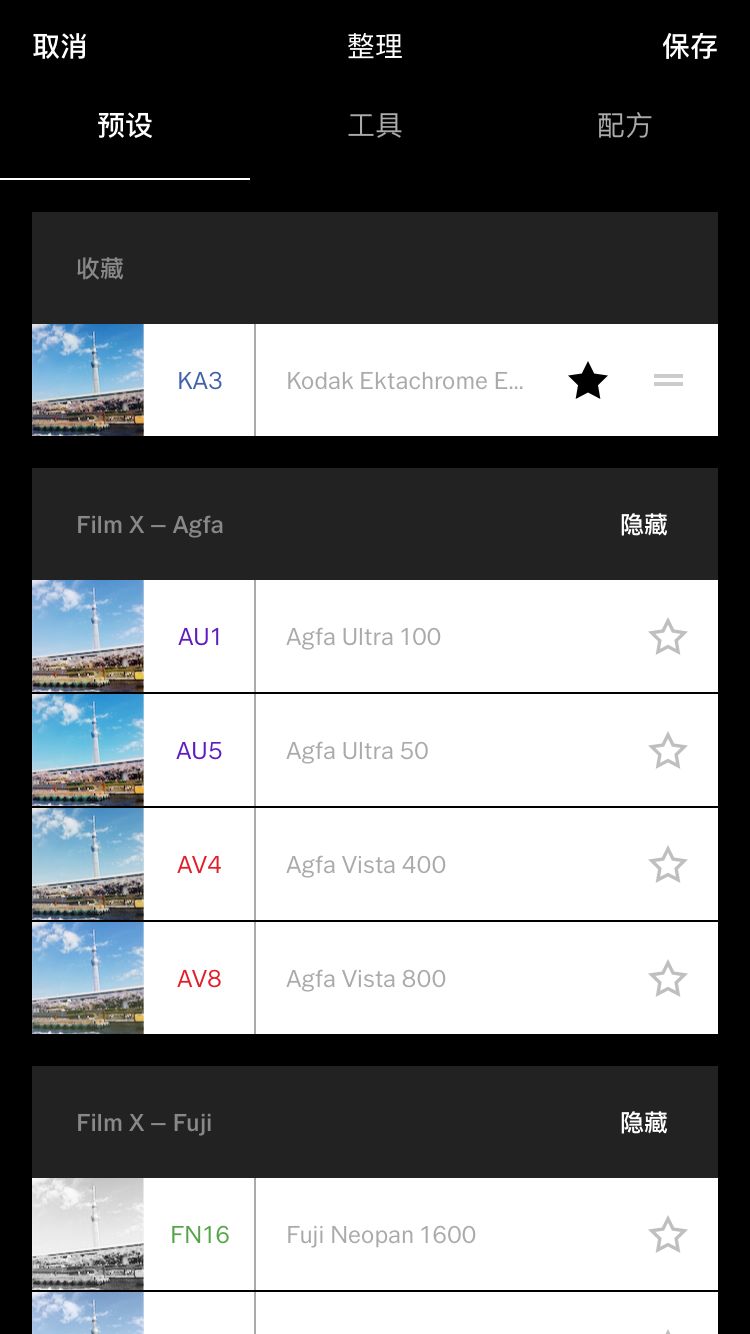Star the Fuji Neopan 1600 preset
750x1334 pixels.
click(668, 1234)
